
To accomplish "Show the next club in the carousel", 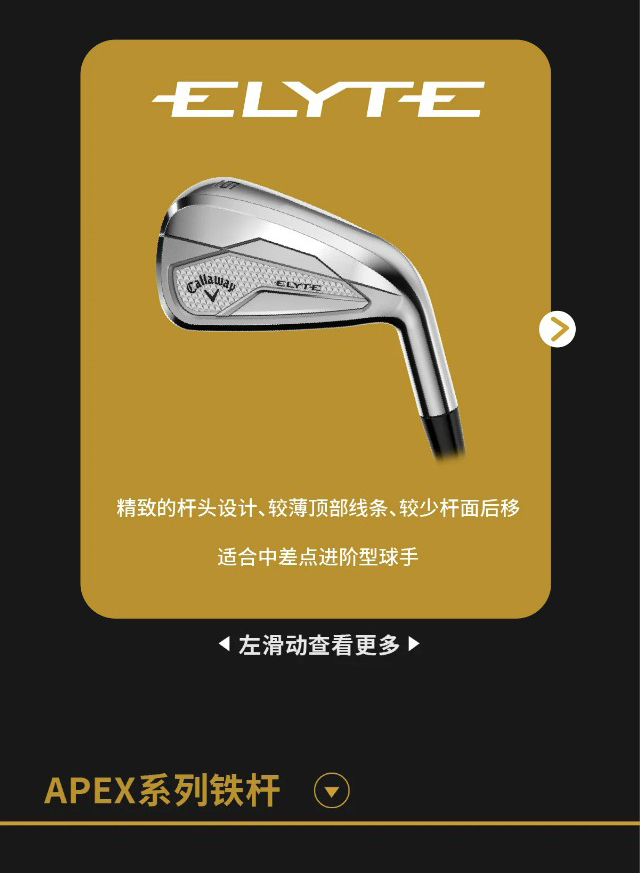I will click(557, 329).
